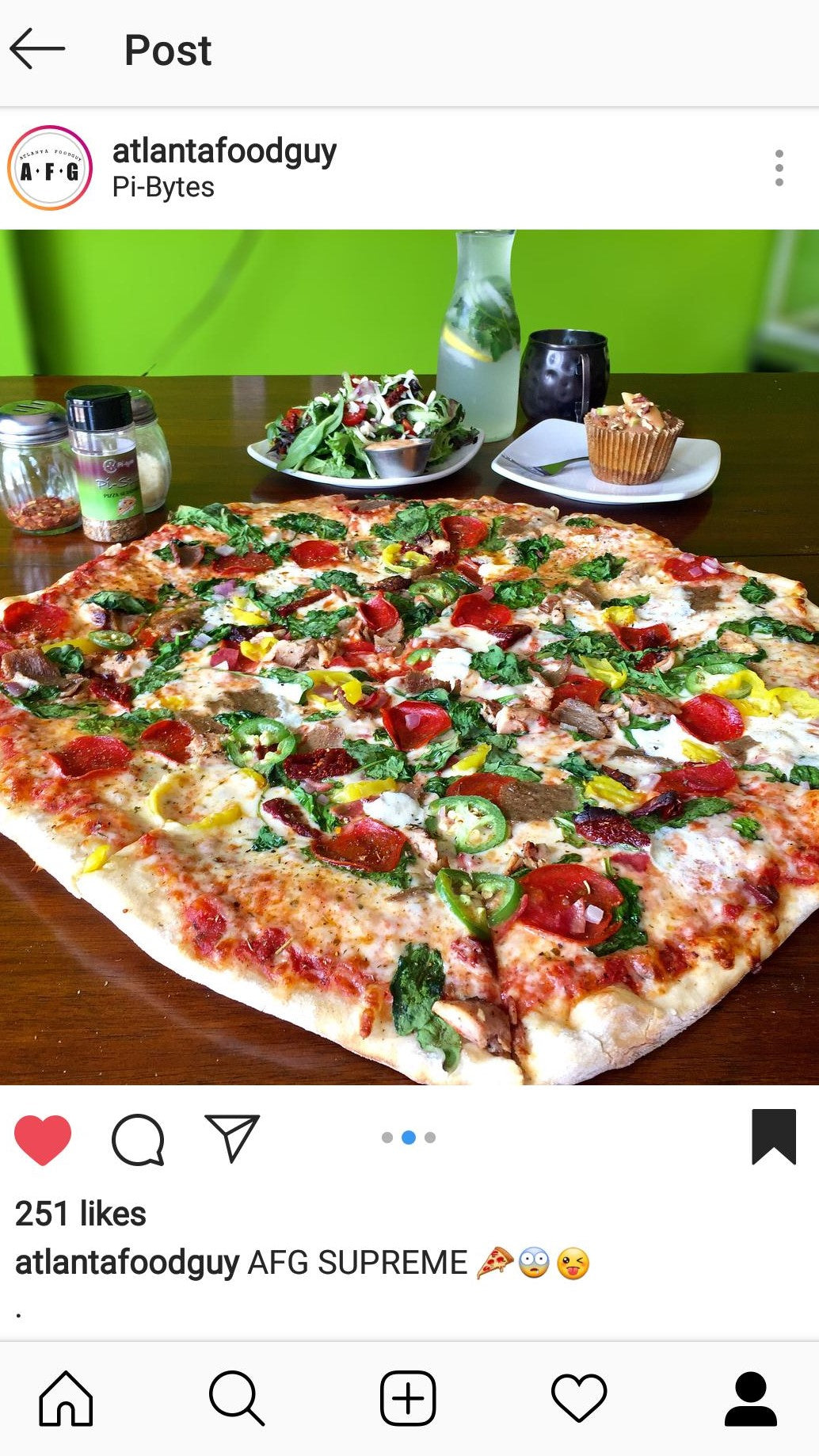The width and height of the screenshot is (819, 1456).
Task: Go to the Home feed tab
Action: (x=66, y=1399)
